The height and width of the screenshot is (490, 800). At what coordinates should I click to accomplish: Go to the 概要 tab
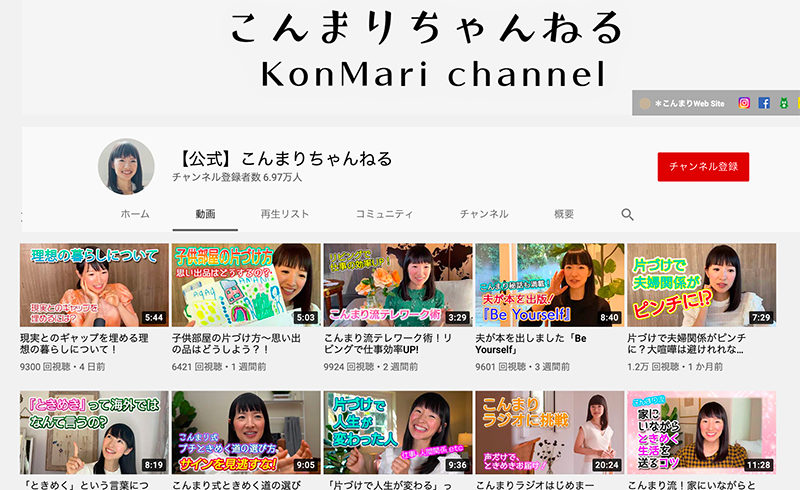tap(564, 214)
